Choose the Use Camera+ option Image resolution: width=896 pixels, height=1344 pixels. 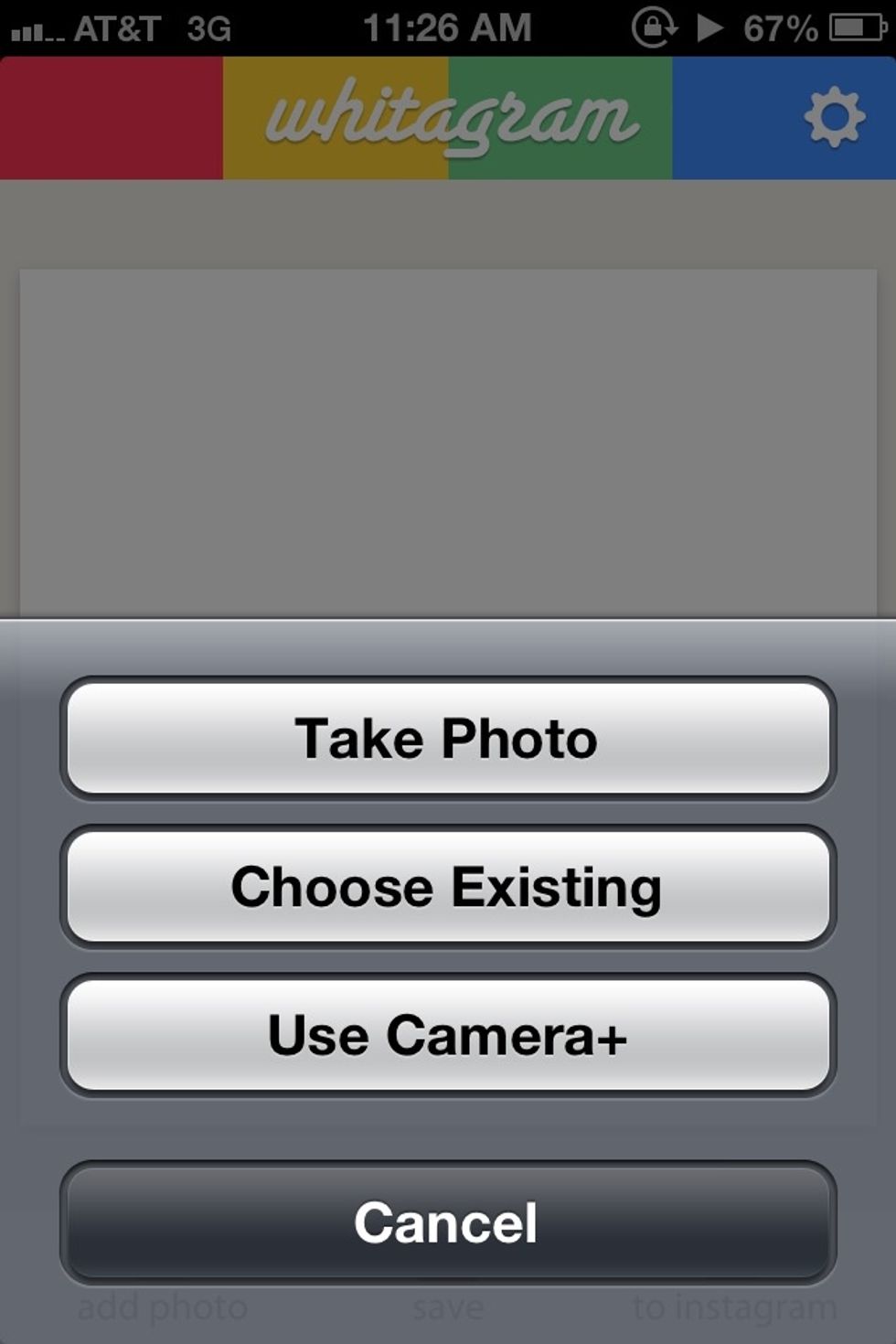coord(447,1035)
